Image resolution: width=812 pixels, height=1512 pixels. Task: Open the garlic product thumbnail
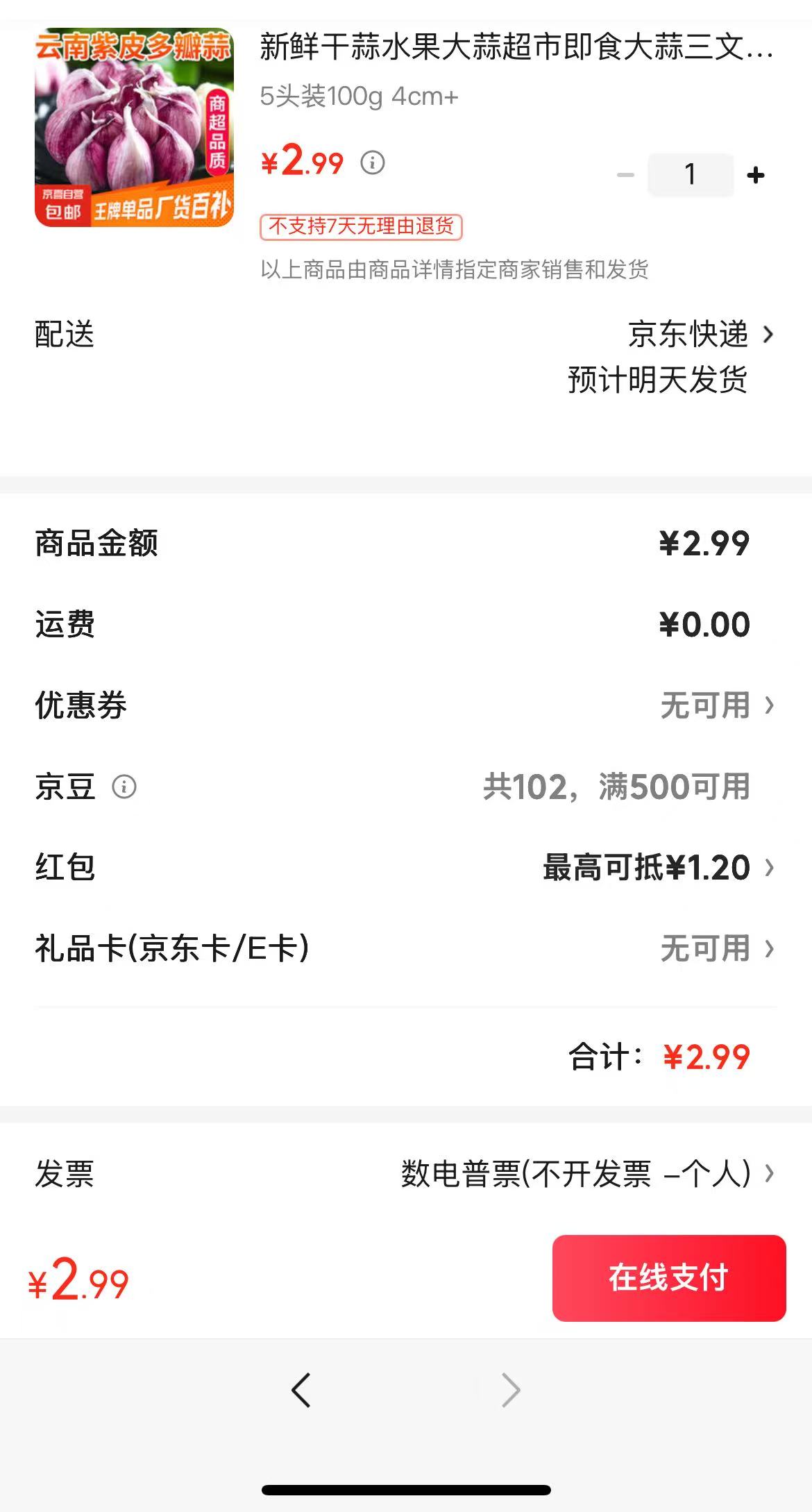click(134, 128)
